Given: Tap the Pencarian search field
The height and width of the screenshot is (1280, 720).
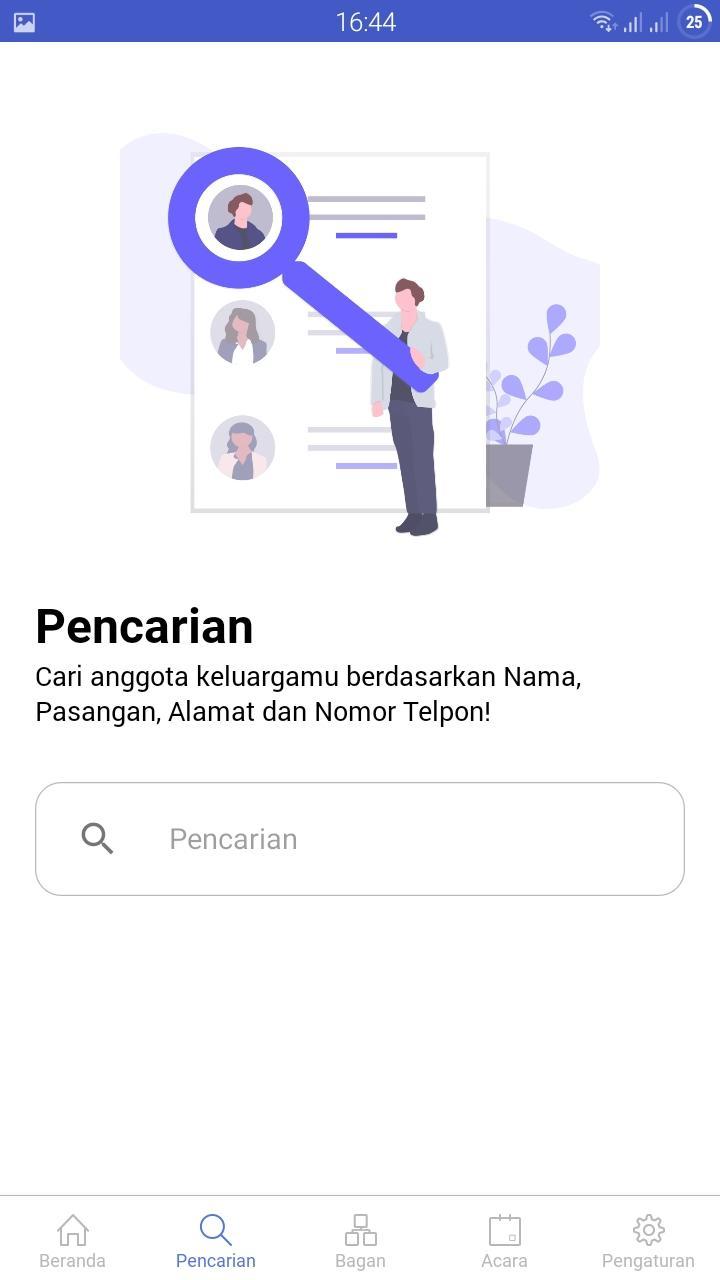Looking at the screenshot, I should [x=360, y=839].
